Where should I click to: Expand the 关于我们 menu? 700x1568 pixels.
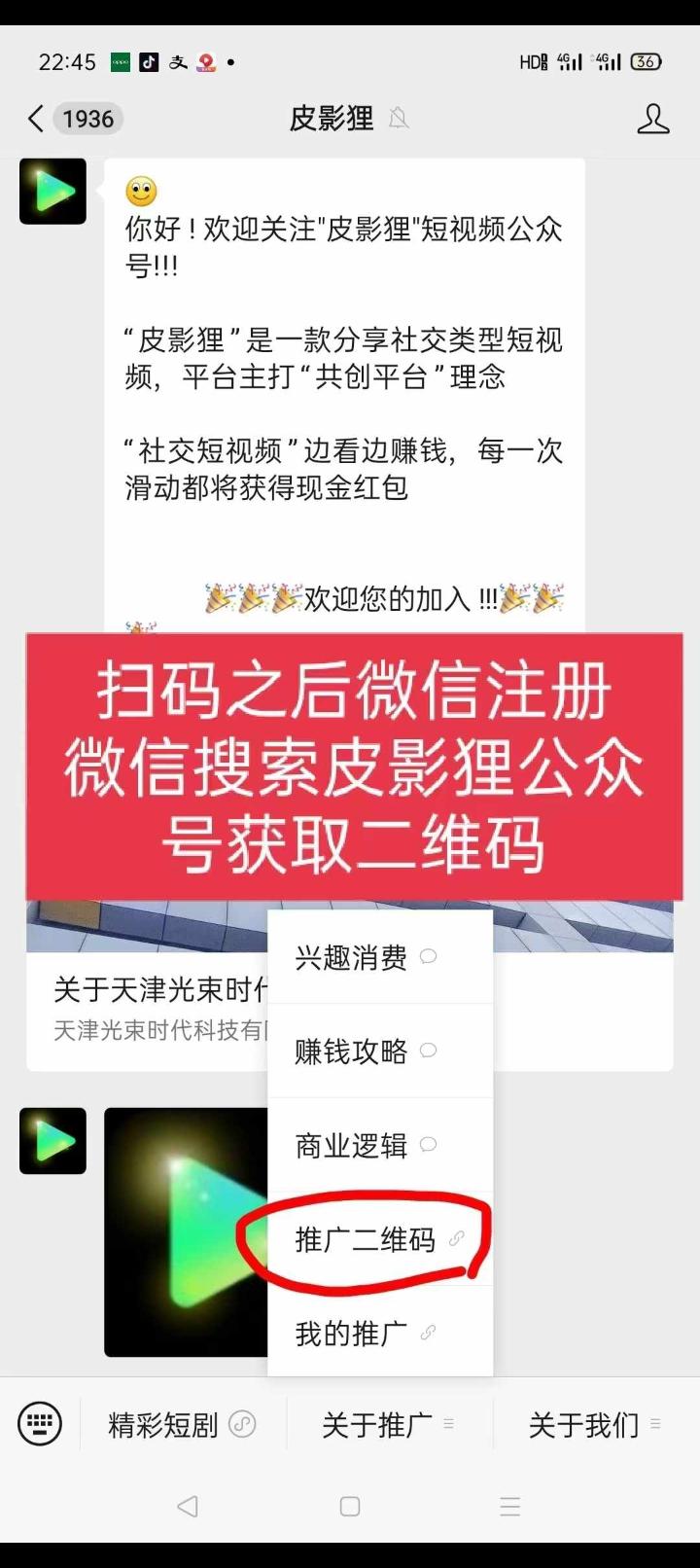[x=593, y=1425]
